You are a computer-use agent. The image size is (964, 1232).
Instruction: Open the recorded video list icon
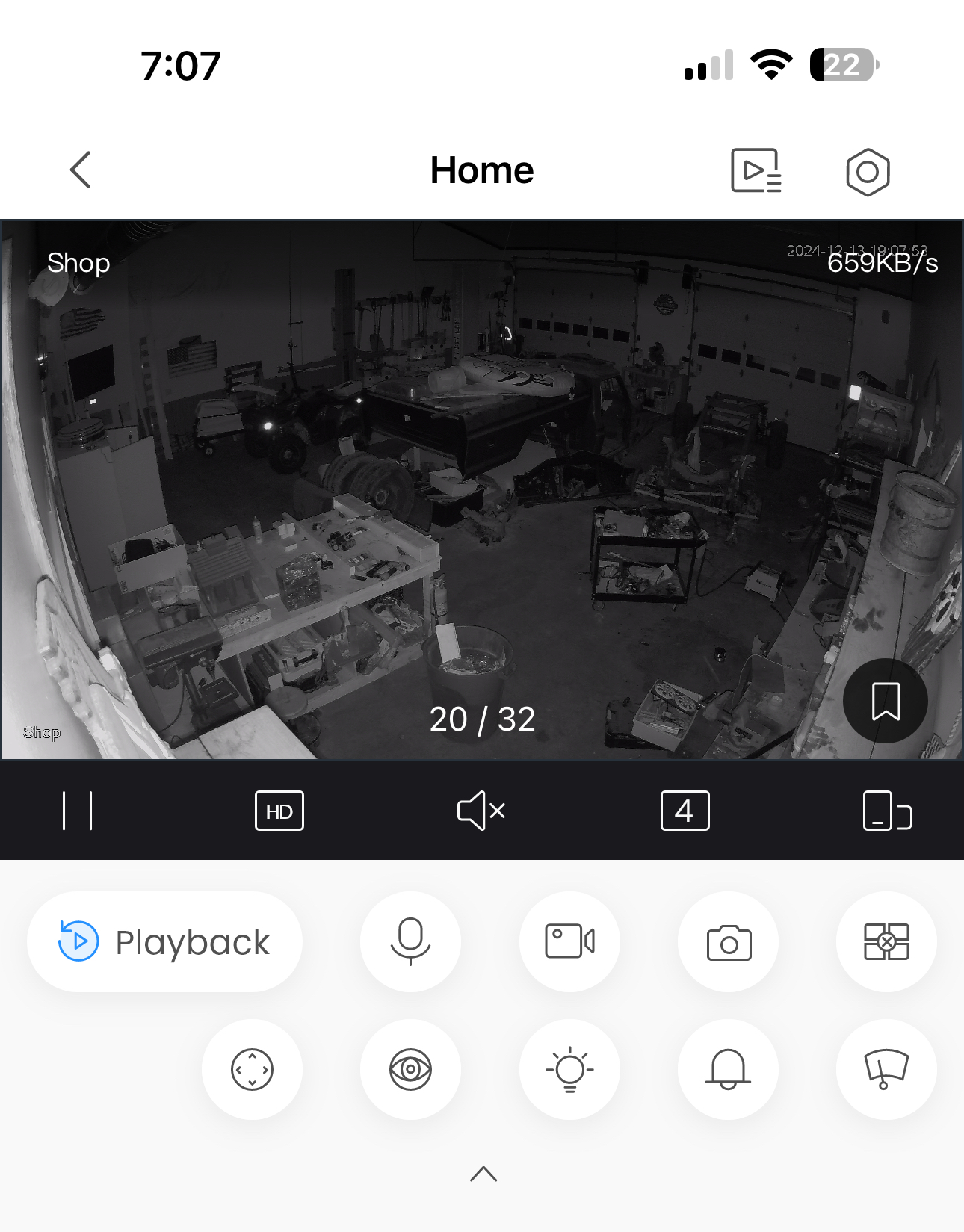pyautogui.click(x=756, y=170)
